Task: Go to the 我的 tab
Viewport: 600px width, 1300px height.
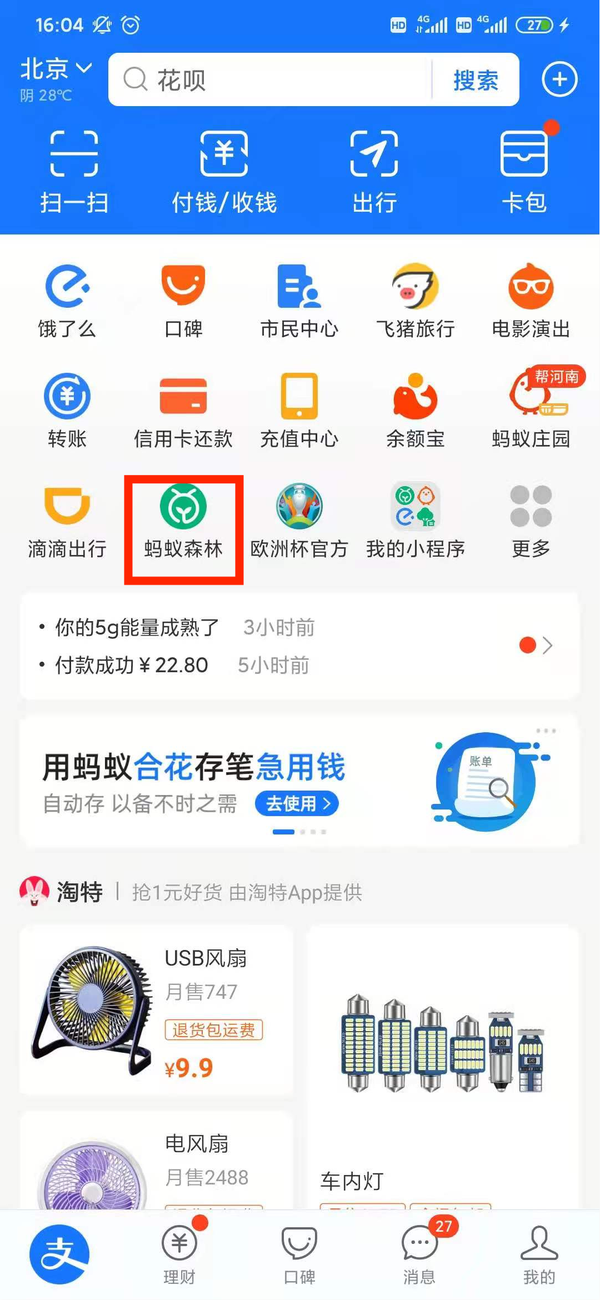Action: pos(538,1254)
